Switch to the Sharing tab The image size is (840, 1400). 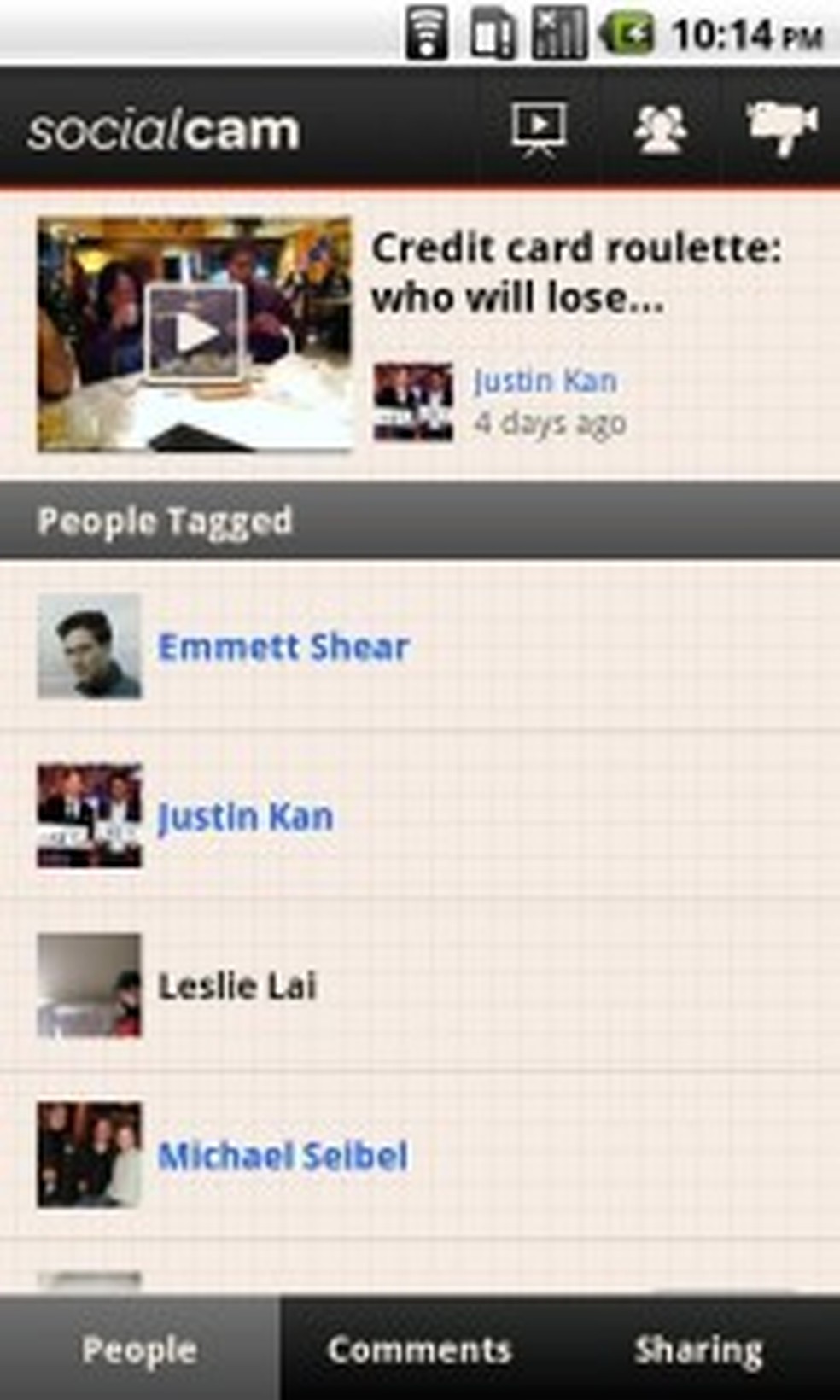point(698,1350)
